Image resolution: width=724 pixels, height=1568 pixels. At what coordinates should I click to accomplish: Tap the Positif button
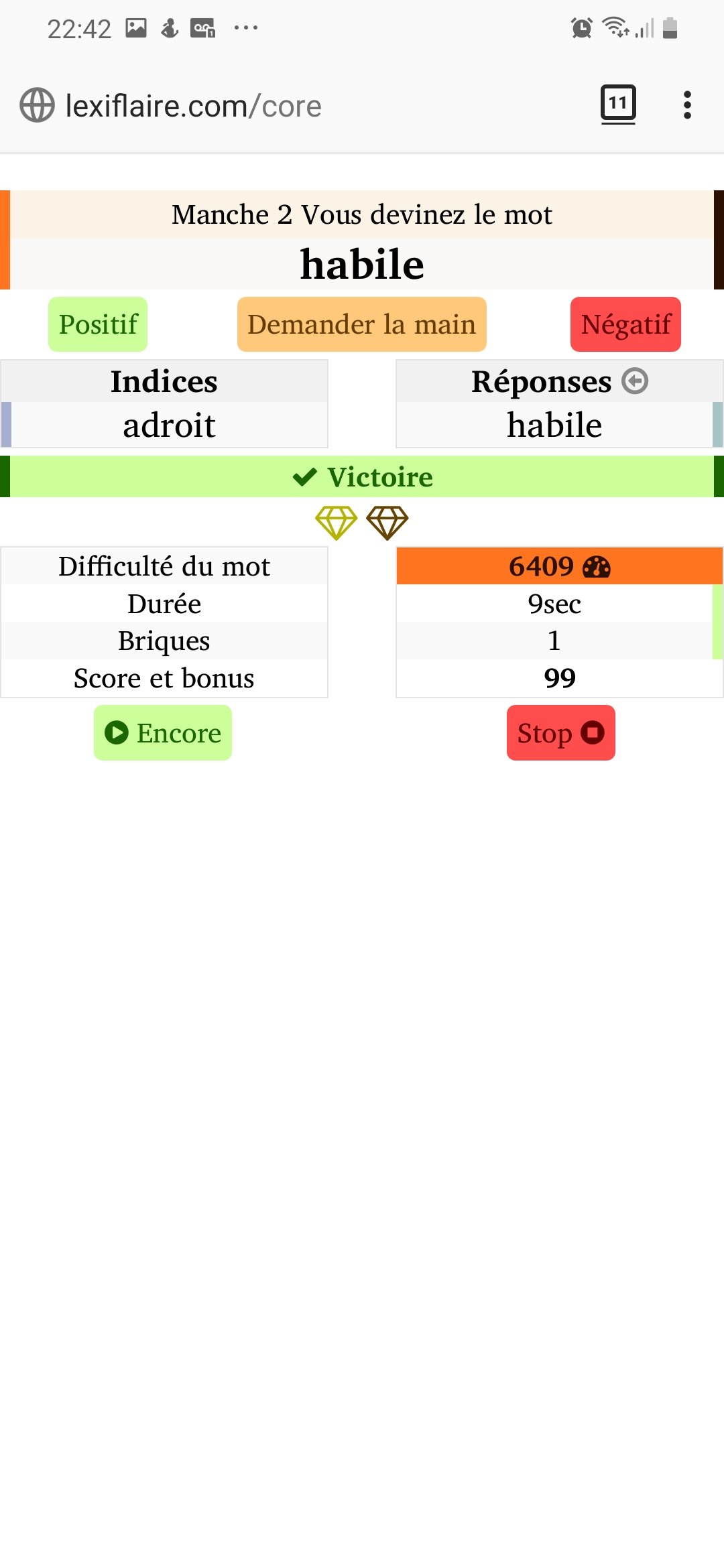[x=98, y=324]
